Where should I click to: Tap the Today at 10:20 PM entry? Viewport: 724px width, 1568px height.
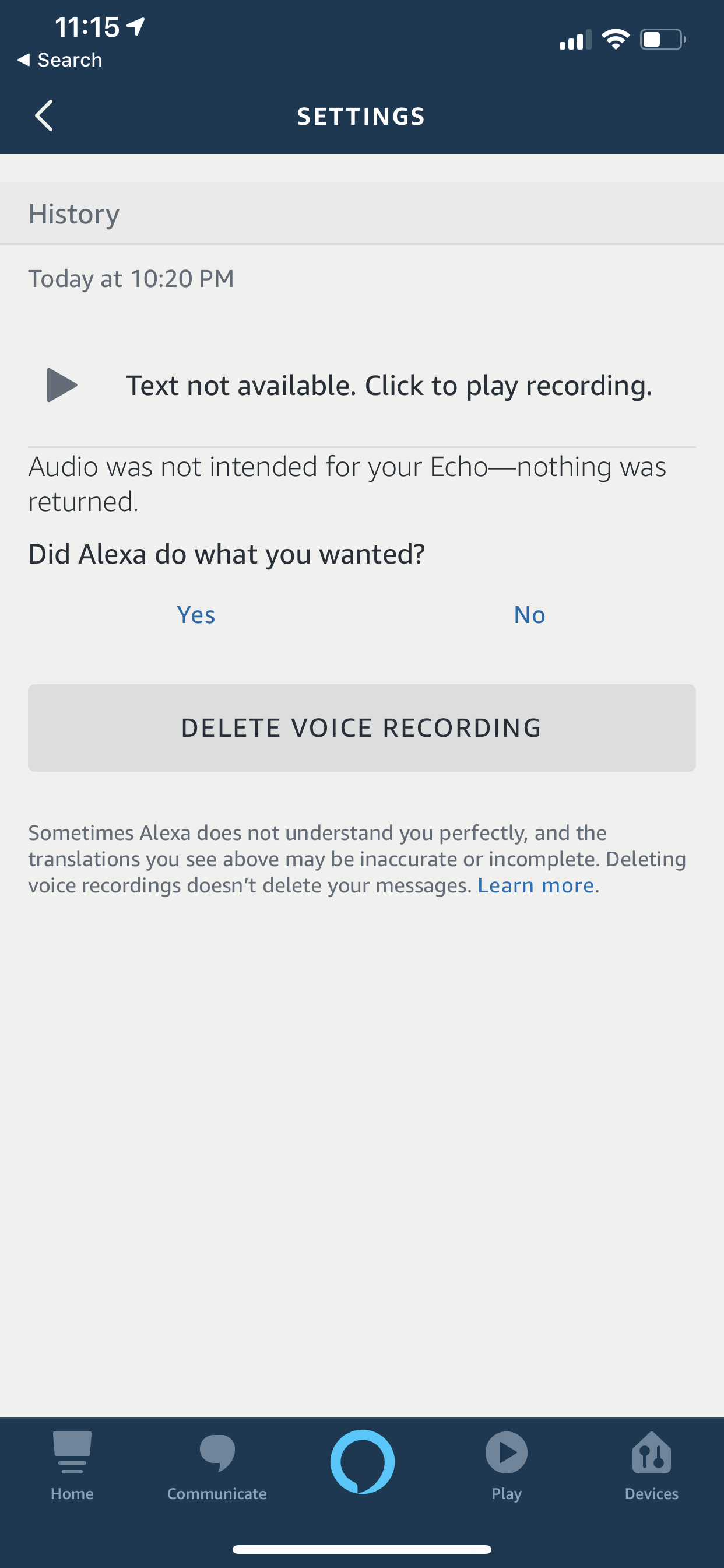click(x=131, y=278)
